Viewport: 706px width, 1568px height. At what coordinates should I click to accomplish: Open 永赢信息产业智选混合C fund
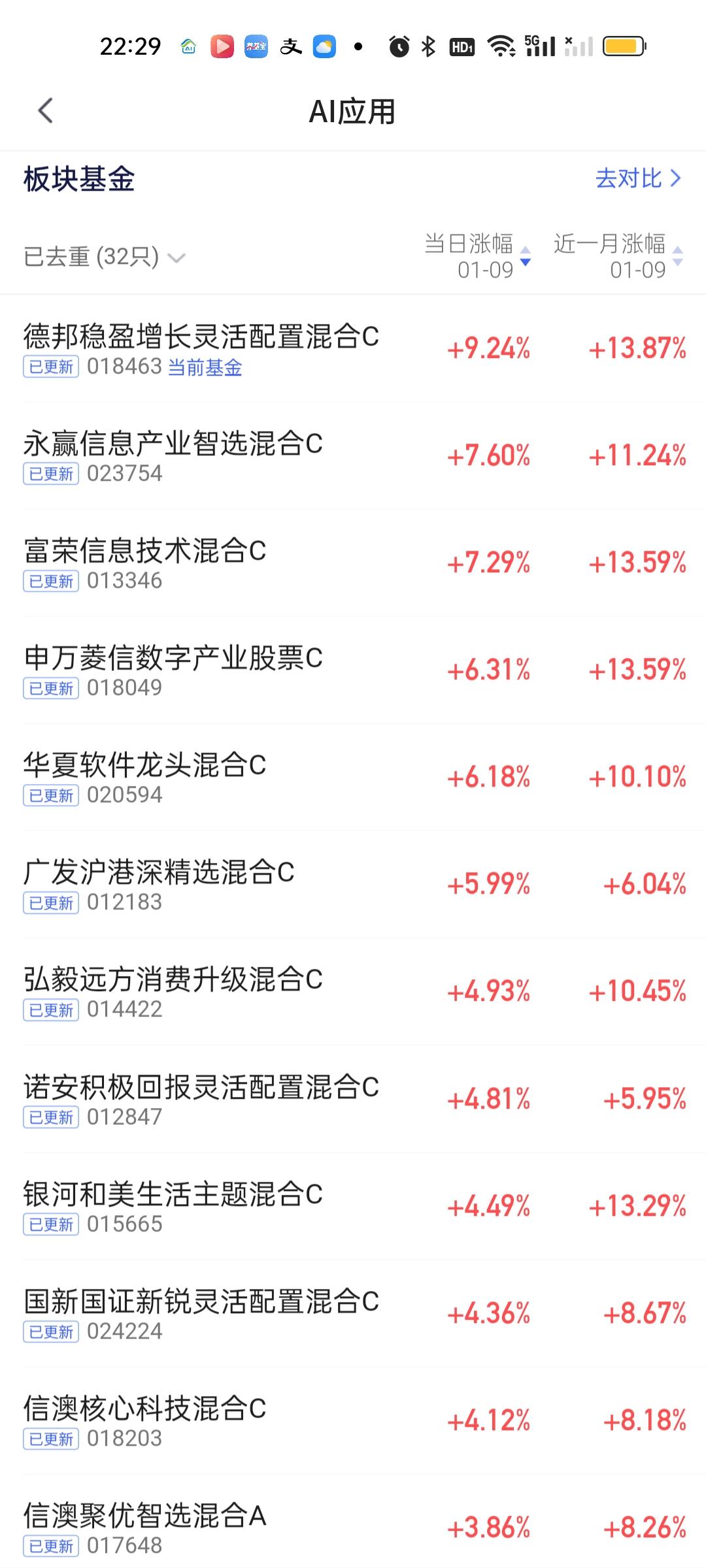pyautogui.click(x=173, y=444)
